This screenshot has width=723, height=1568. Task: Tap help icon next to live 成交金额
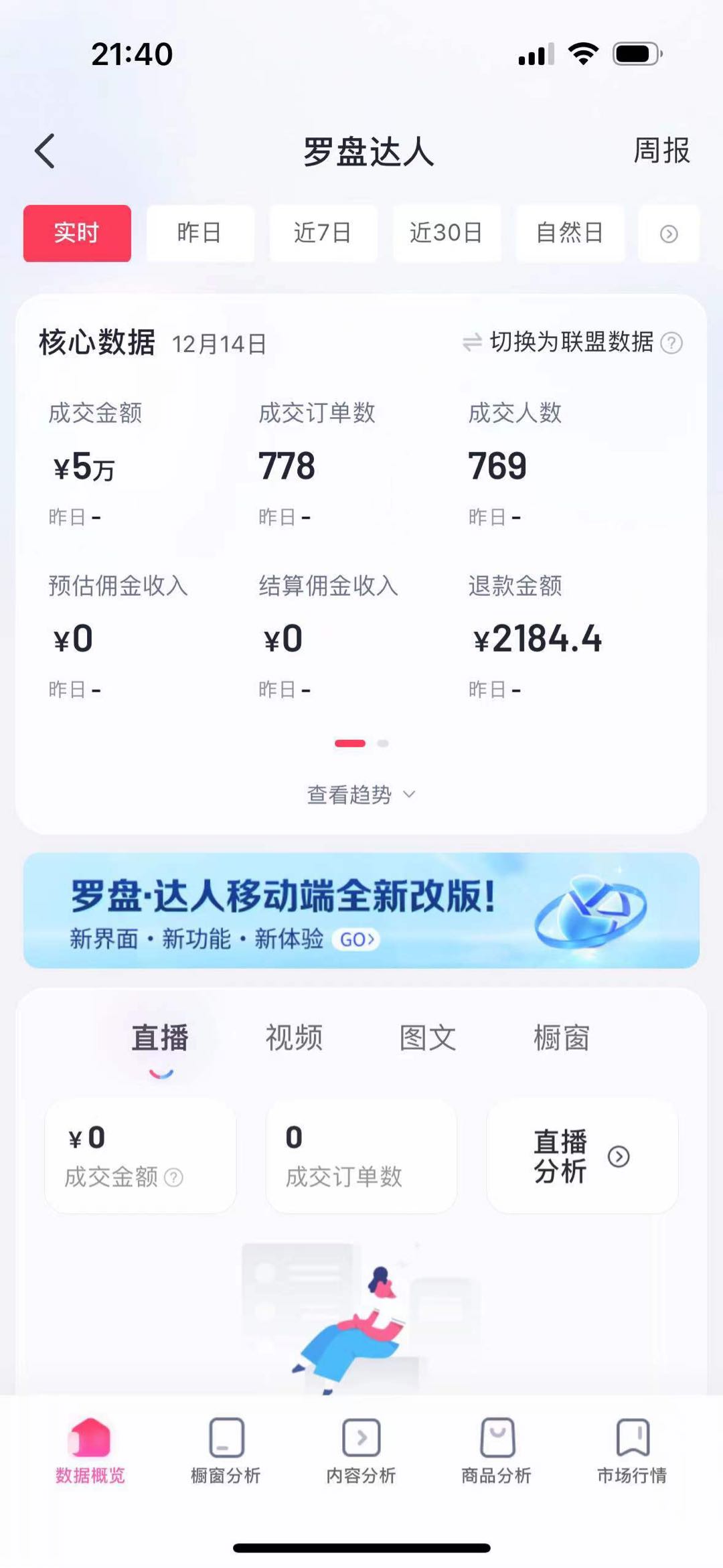(x=173, y=1177)
